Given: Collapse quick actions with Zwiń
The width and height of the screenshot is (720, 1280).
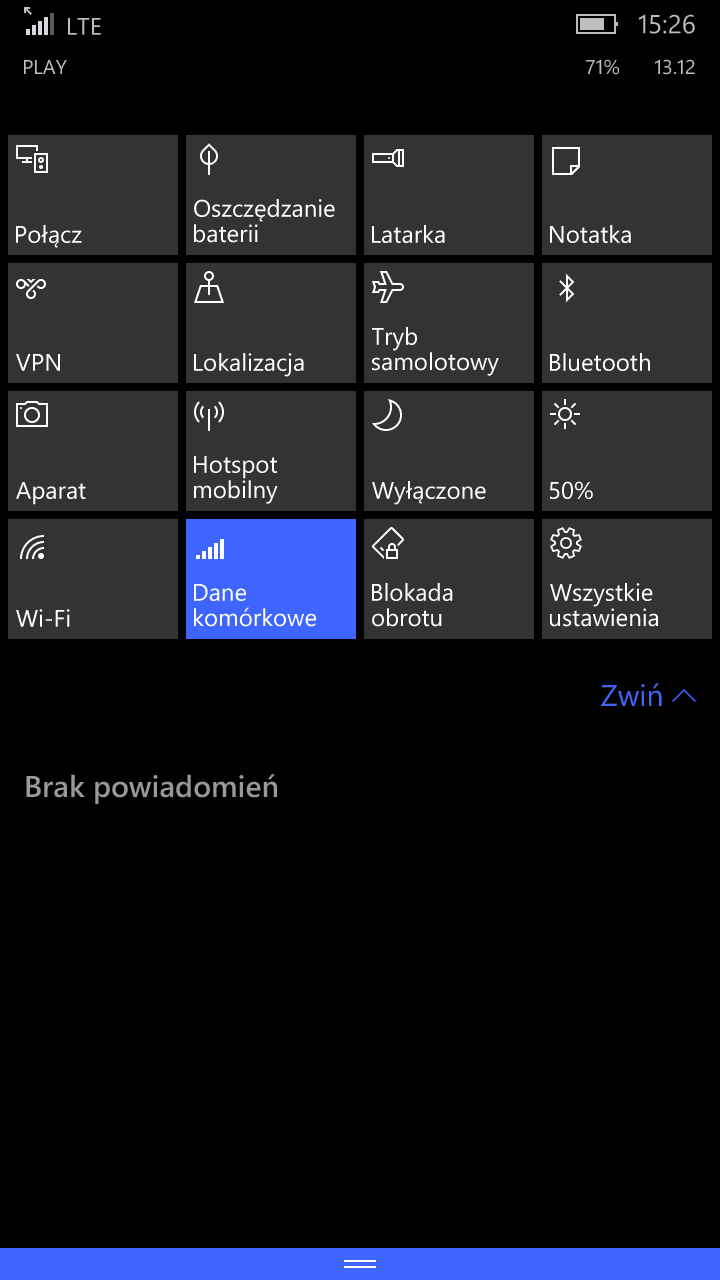Looking at the screenshot, I should click(x=648, y=696).
